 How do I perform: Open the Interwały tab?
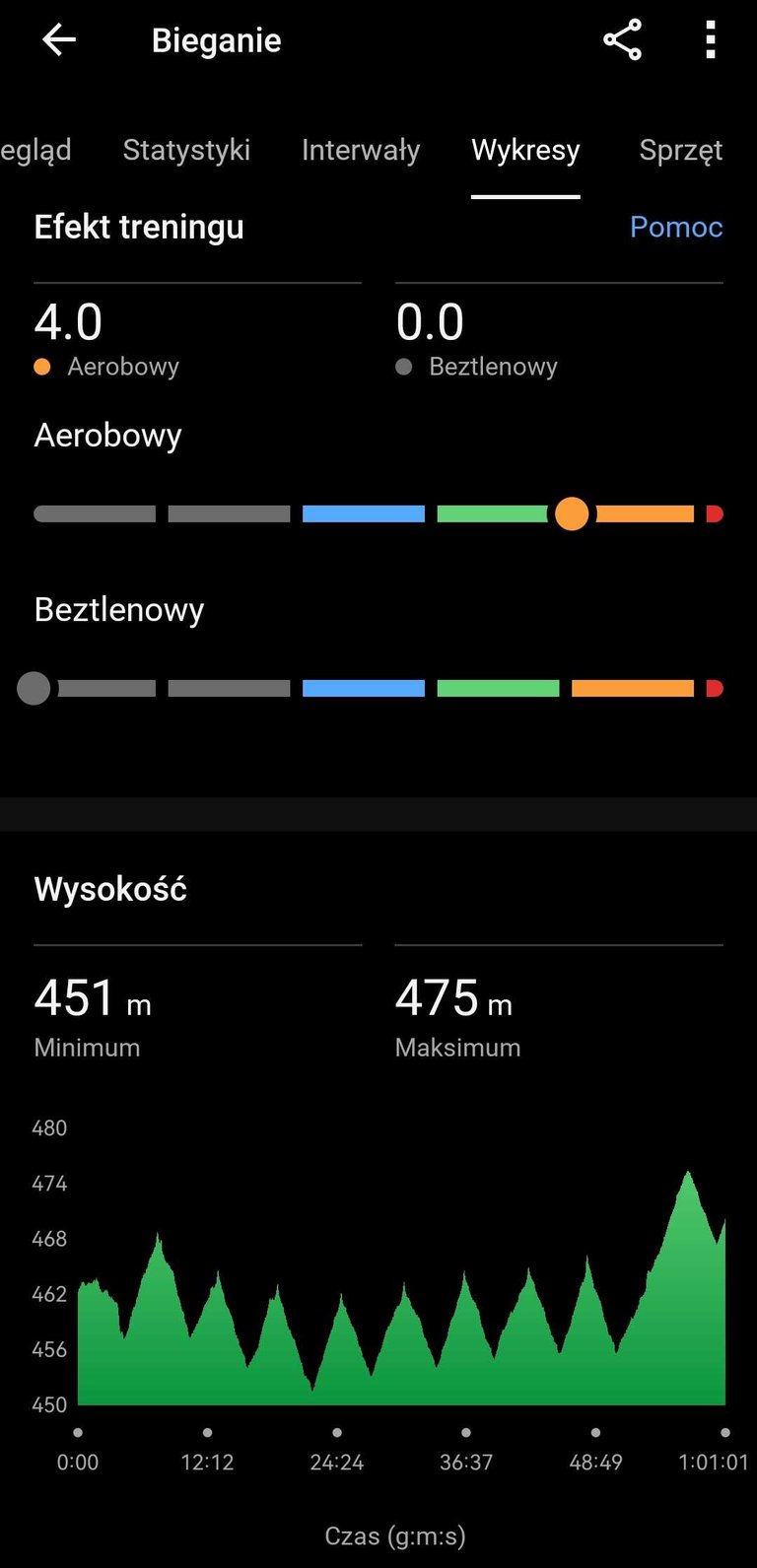(x=361, y=150)
